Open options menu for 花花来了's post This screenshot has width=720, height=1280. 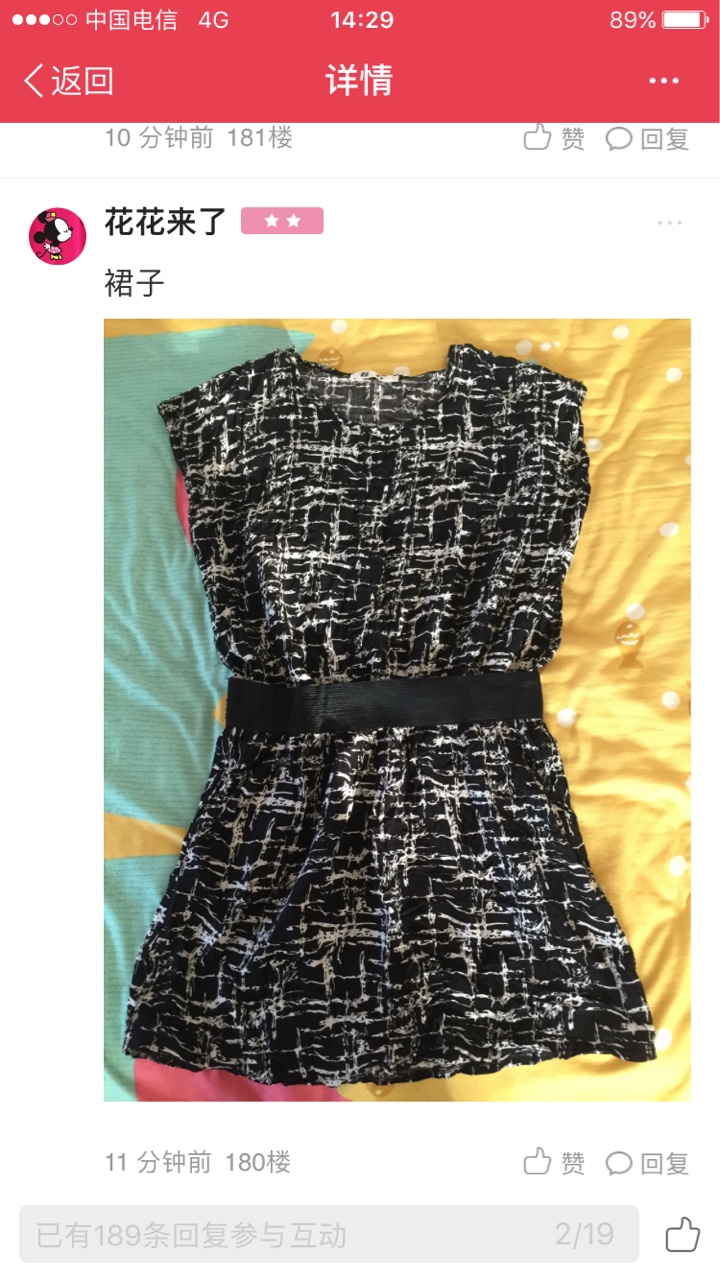pyautogui.click(x=670, y=222)
